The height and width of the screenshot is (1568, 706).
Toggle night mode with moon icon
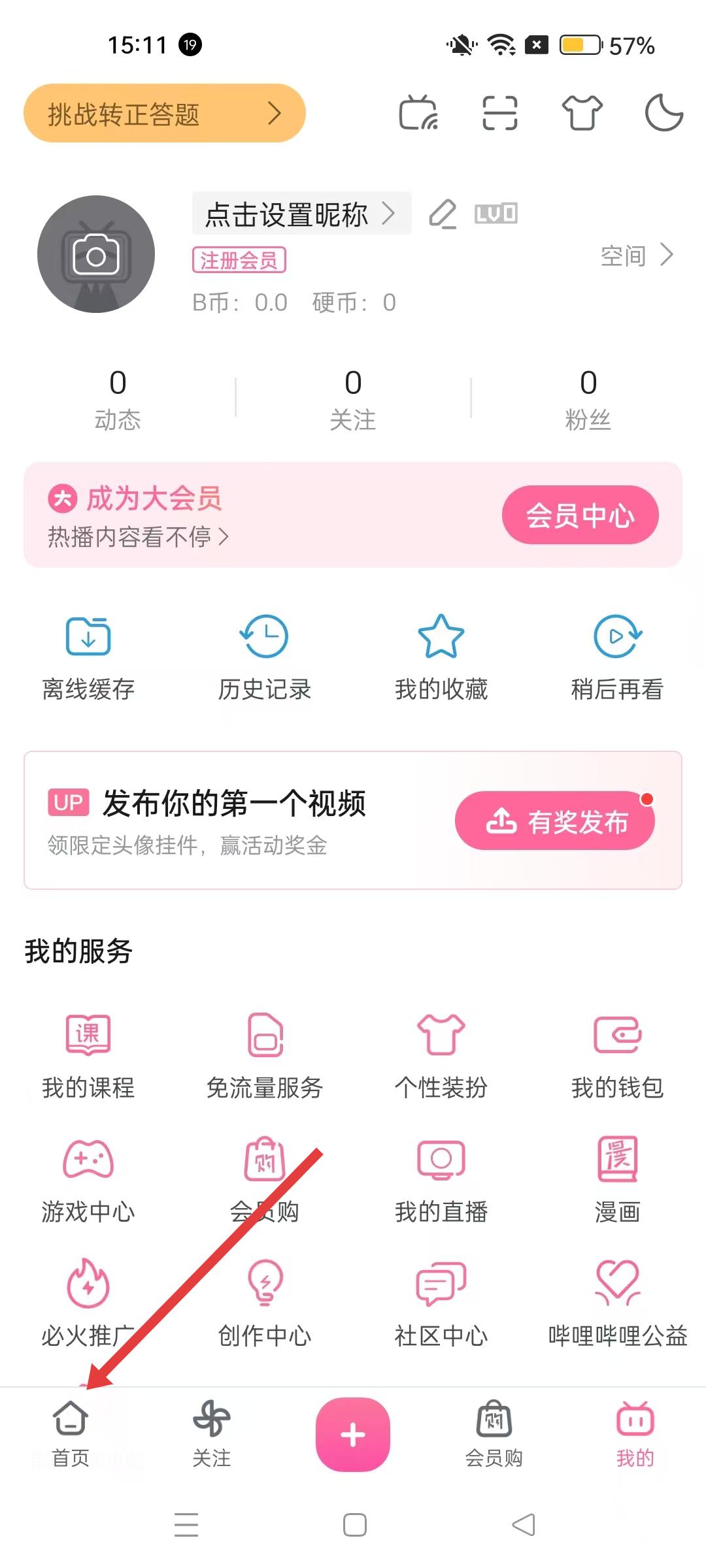coord(664,113)
